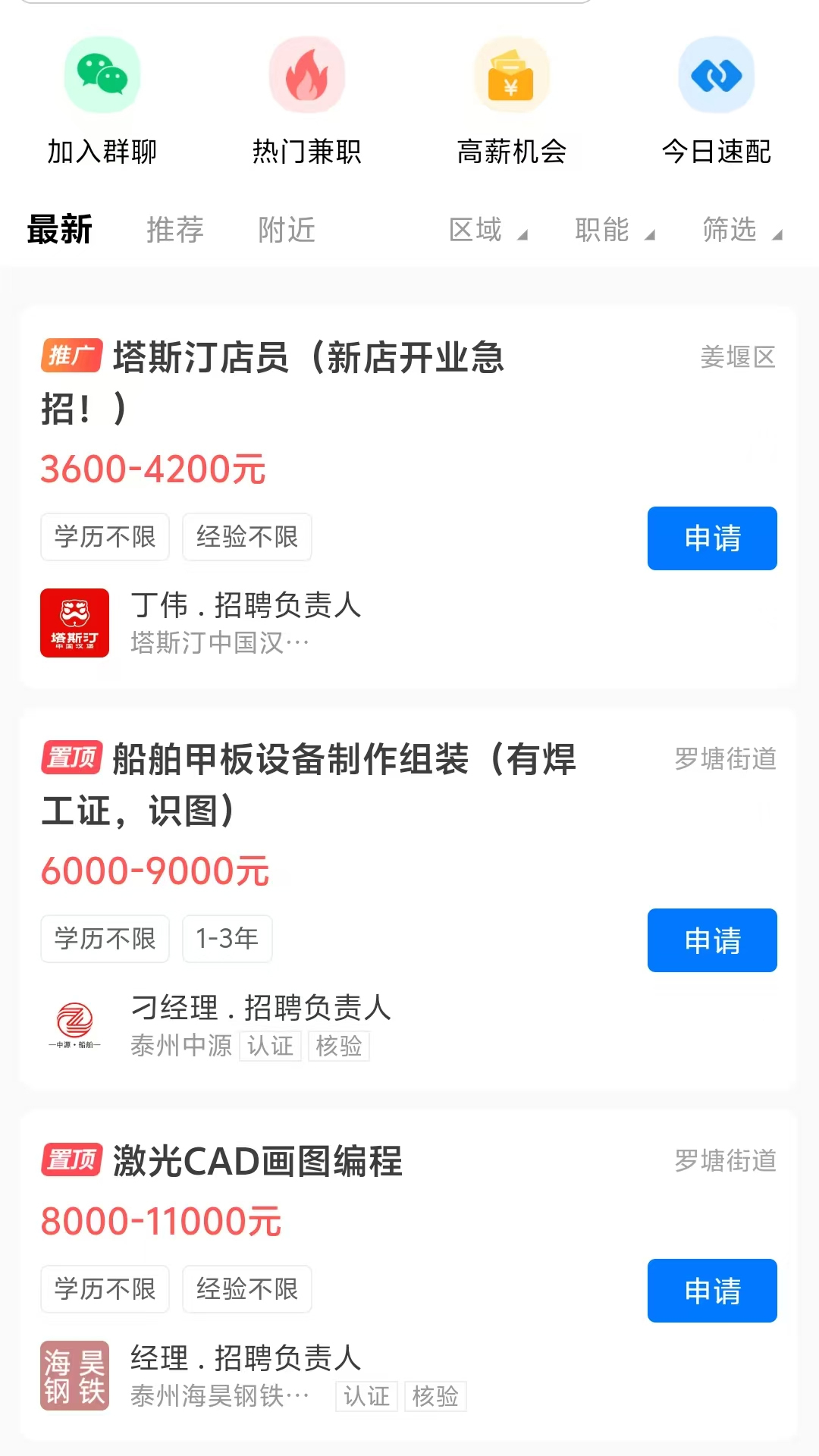Image resolution: width=819 pixels, height=1456 pixels.
Task: Open 高薪机会 money envelope icon
Action: pyautogui.click(x=512, y=75)
